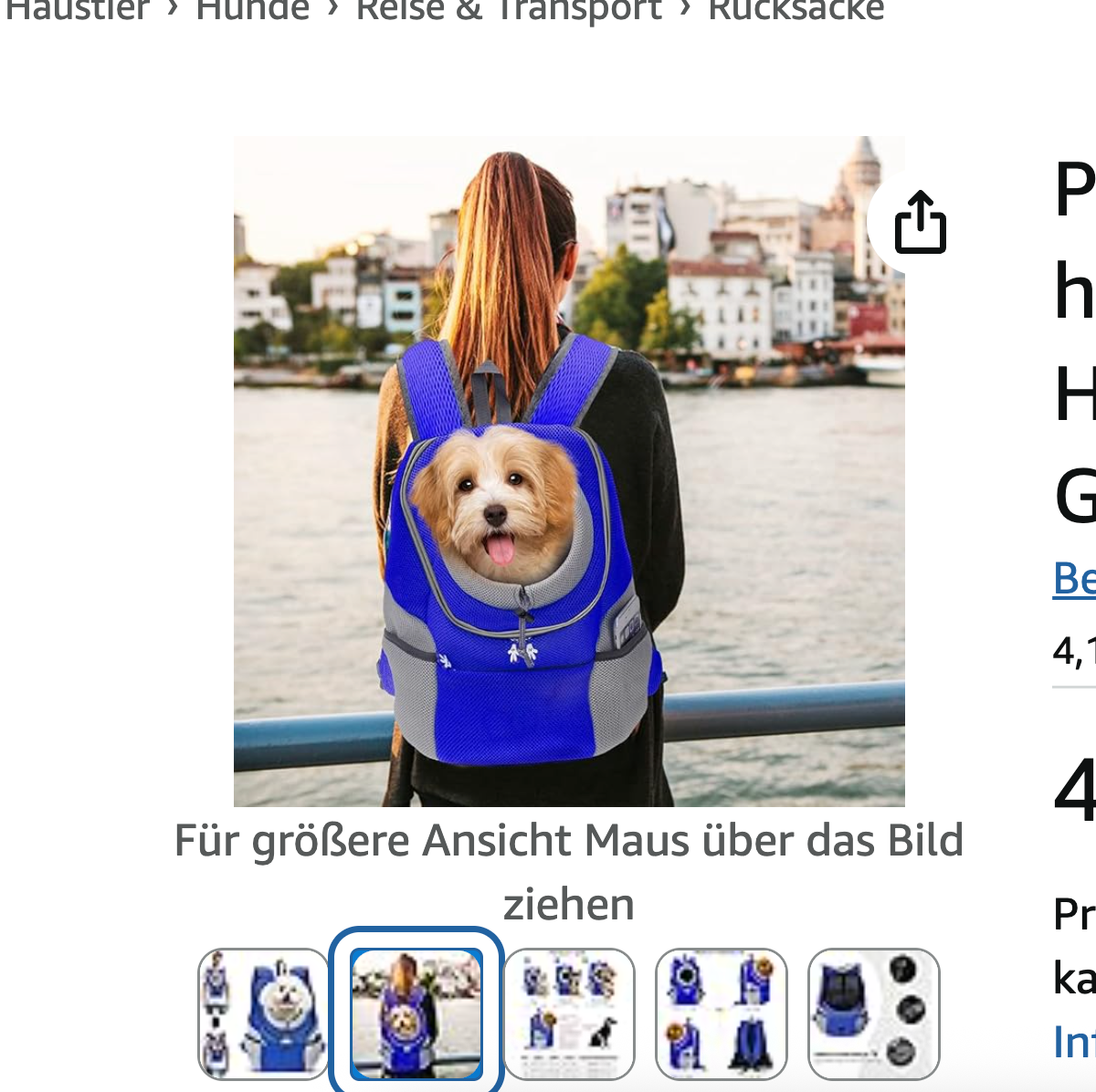The height and width of the screenshot is (1092, 1096).
Task: Select the highlighted woman-with-backpack thumbnail
Action: click(x=416, y=1013)
